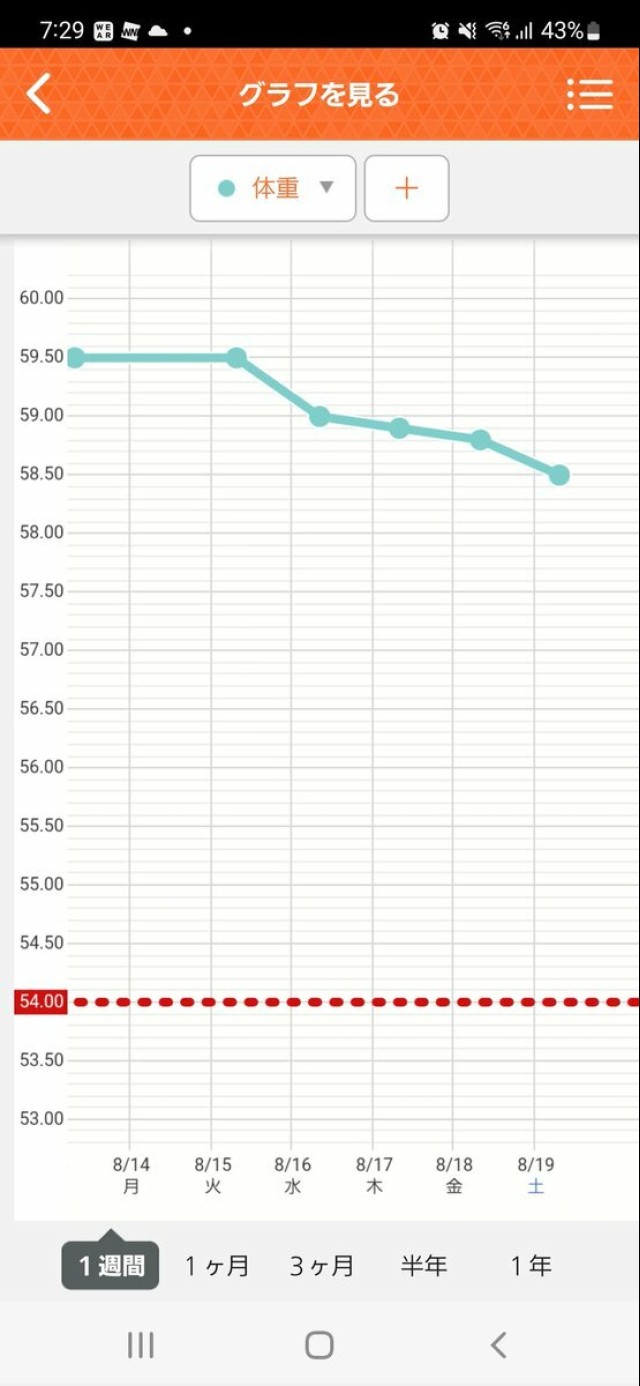Switch to the 3ヶ月 range

click(322, 1266)
